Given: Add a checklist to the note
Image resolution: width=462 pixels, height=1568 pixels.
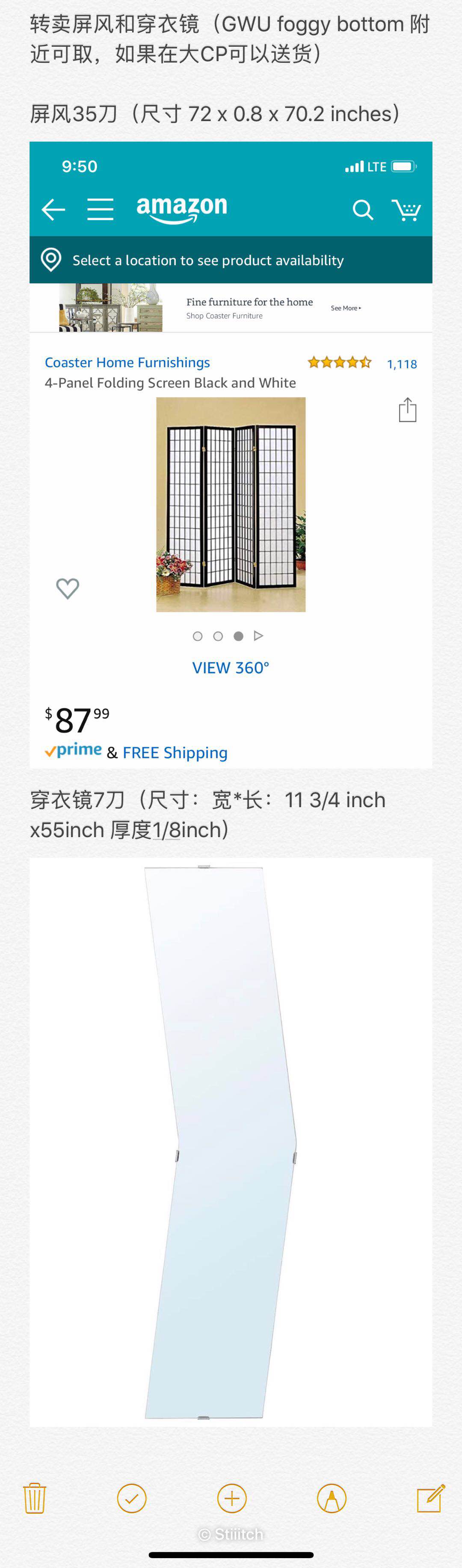Looking at the screenshot, I should [131, 1498].
